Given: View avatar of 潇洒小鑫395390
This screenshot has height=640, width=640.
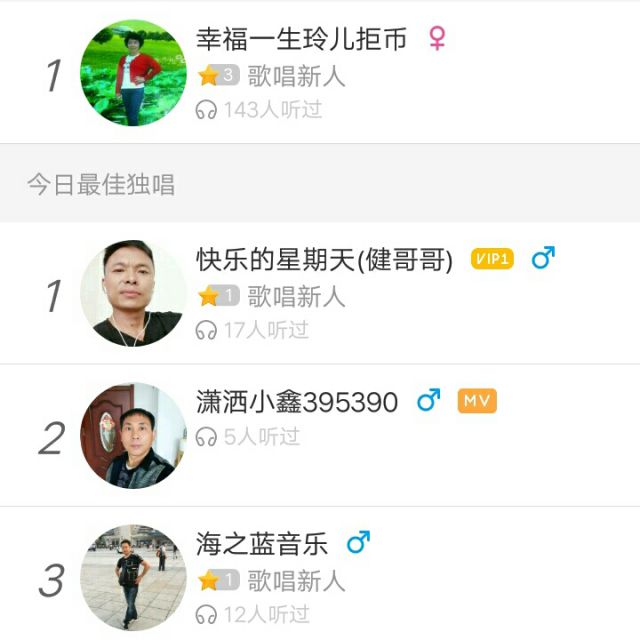Looking at the screenshot, I should coord(133,436).
